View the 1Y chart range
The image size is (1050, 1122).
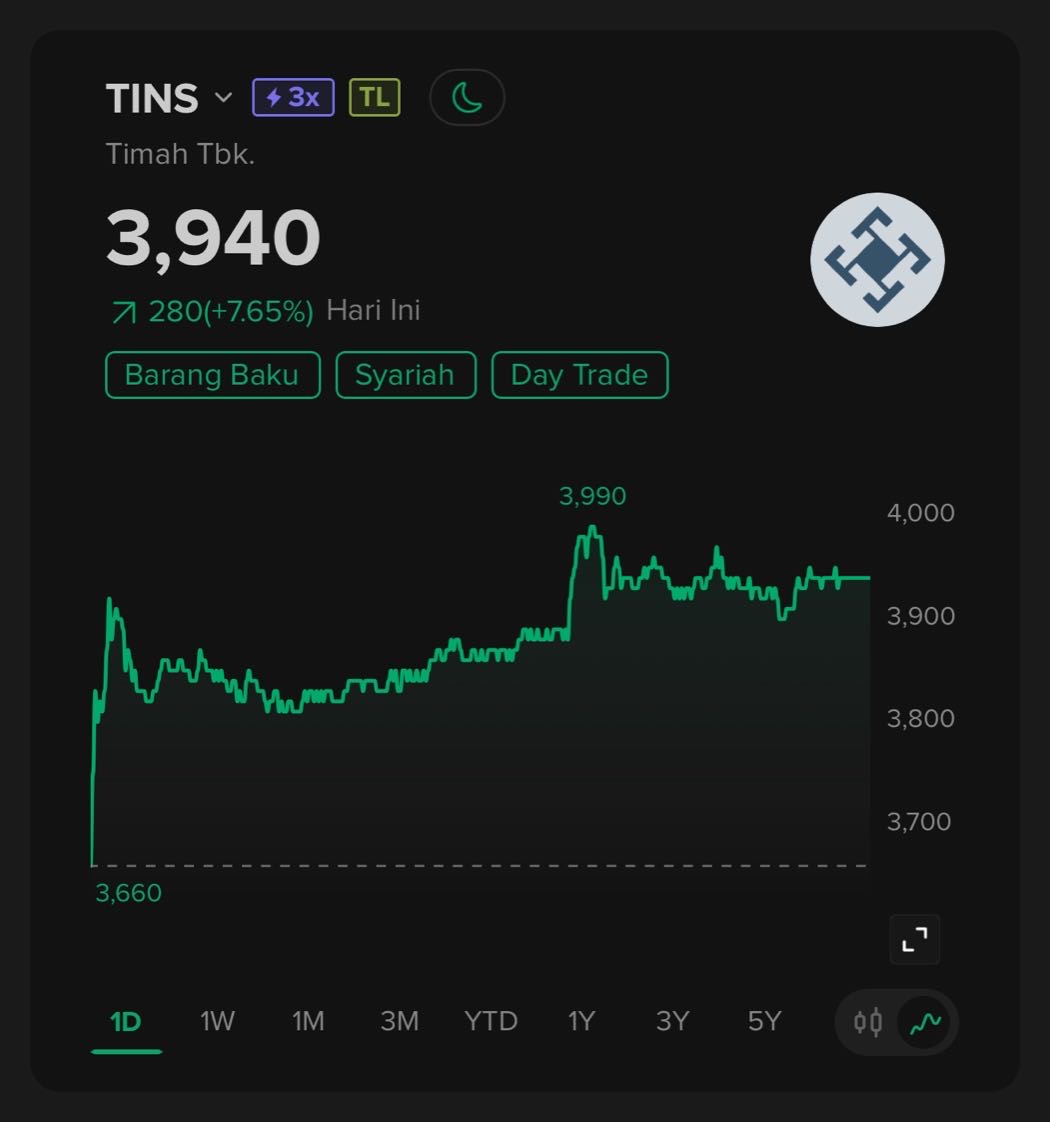[581, 1021]
